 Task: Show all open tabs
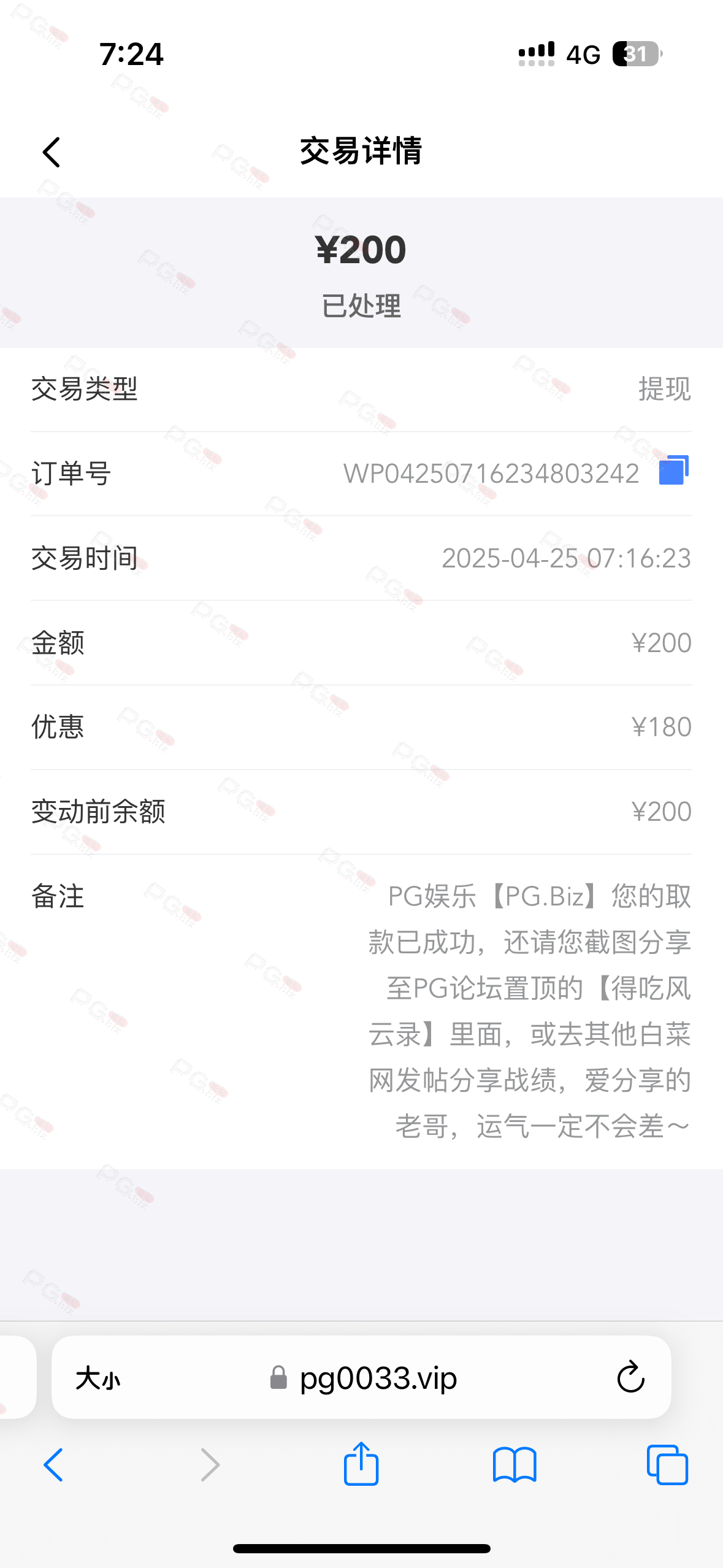coord(667,1464)
